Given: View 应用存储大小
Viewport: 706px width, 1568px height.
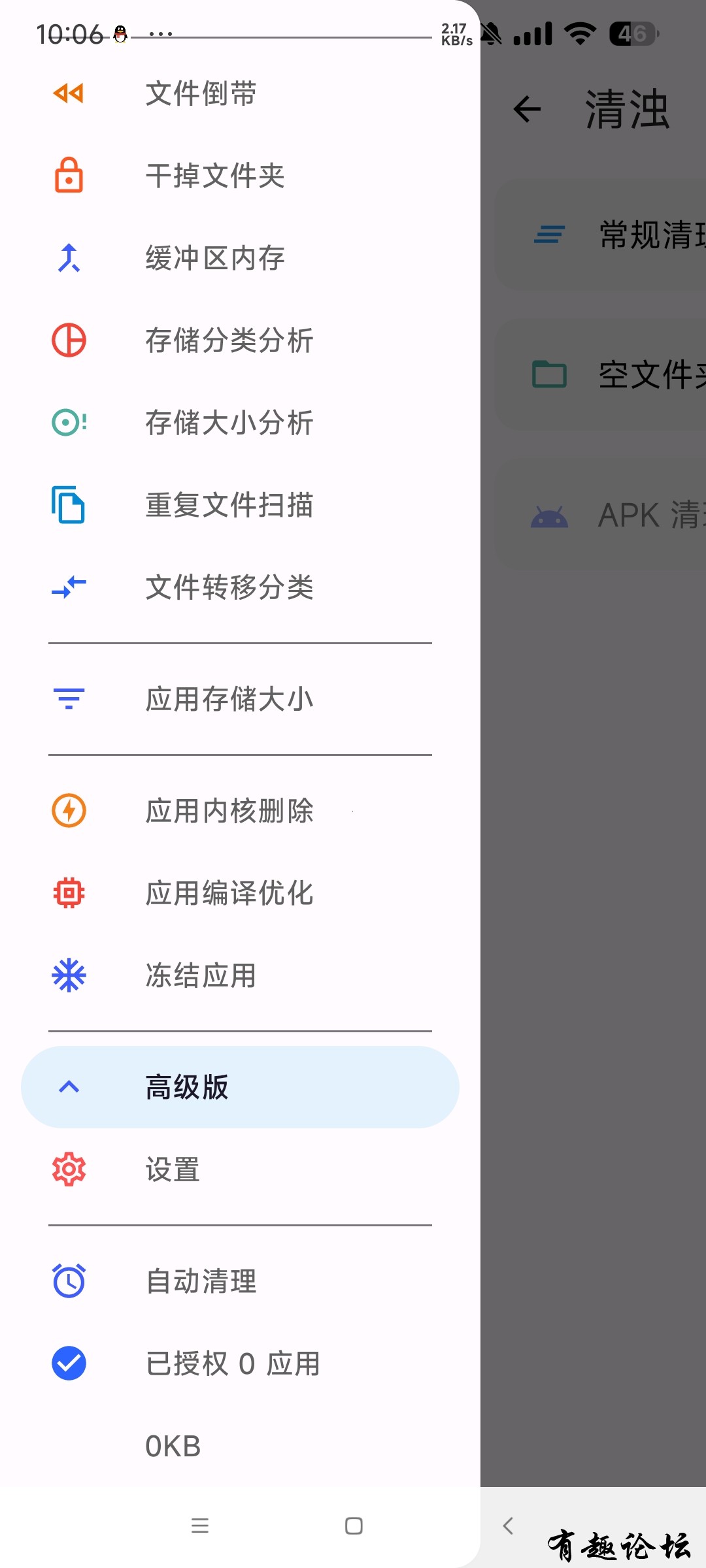Looking at the screenshot, I should click(229, 699).
